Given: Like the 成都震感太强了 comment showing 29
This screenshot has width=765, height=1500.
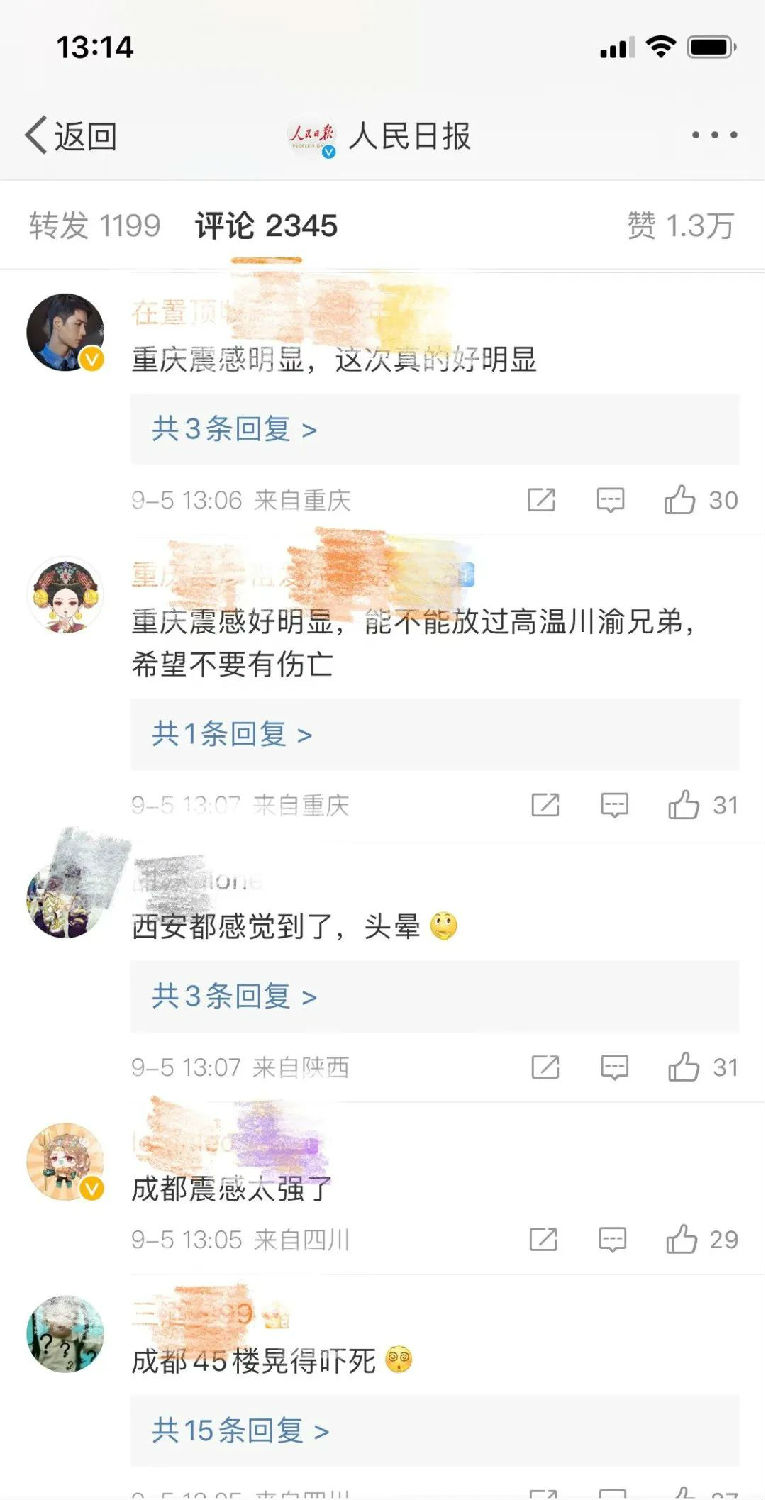Looking at the screenshot, I should point(684,1239).
